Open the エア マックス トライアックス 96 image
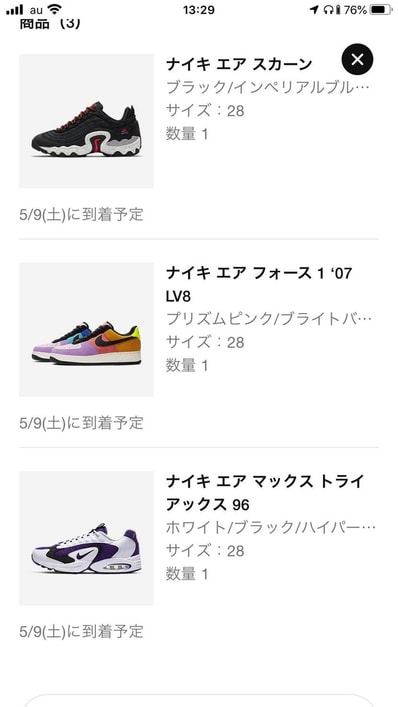This screenshot has height=707, width=398. click(86, 538)
